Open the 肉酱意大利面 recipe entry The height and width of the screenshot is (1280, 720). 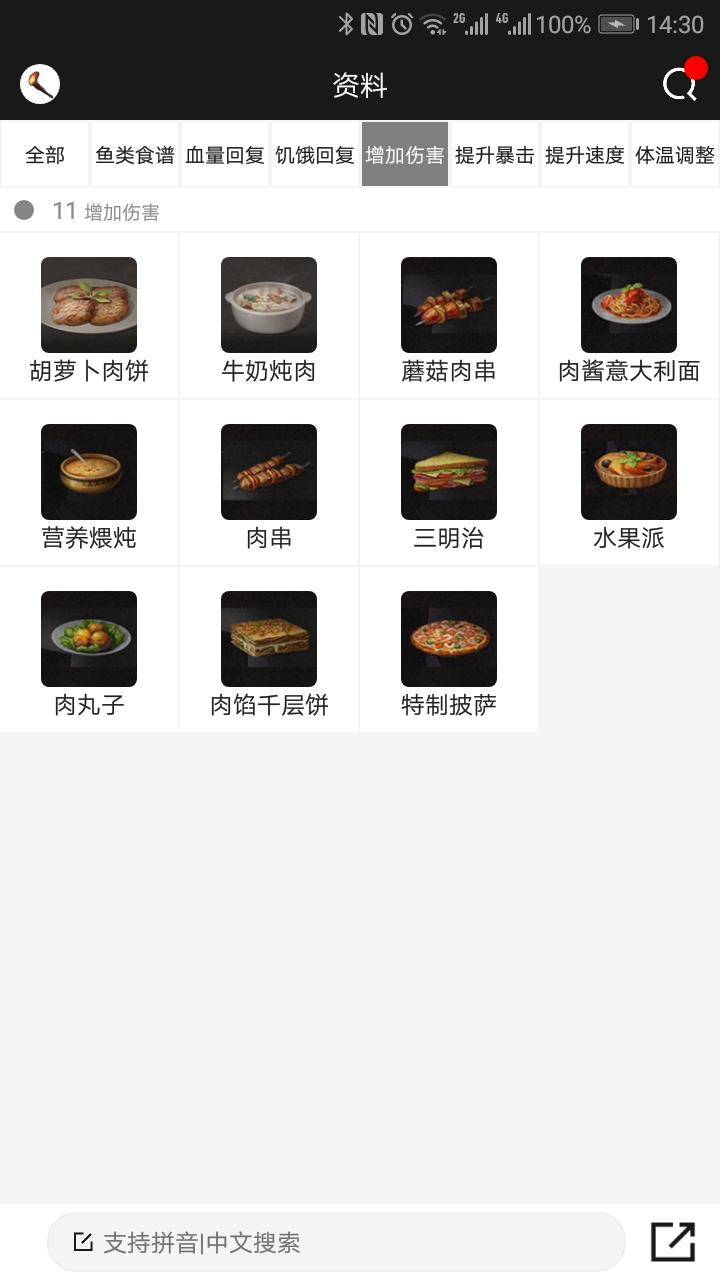(x=628, y=305)
